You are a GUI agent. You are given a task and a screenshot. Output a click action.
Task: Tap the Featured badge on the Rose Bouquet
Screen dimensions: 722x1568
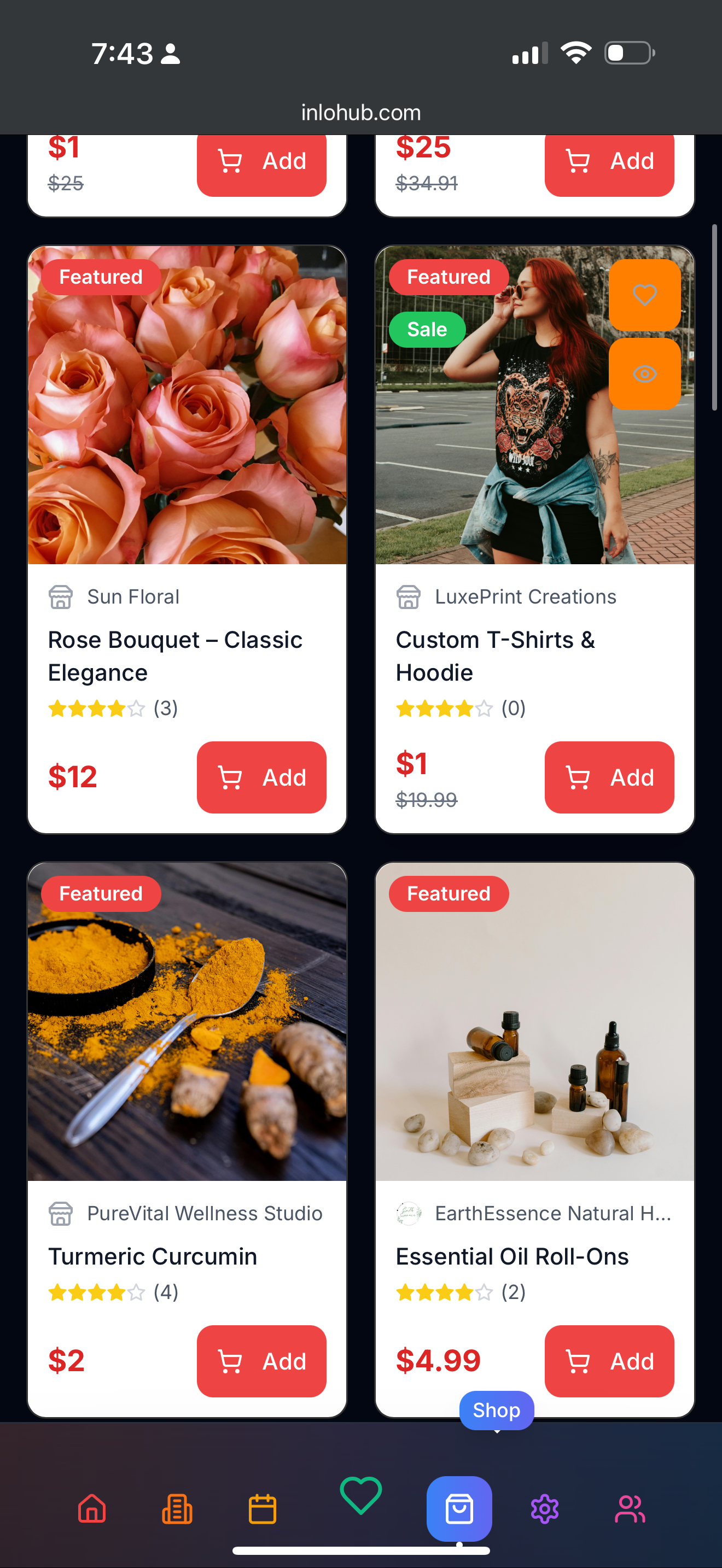[101, 276]
